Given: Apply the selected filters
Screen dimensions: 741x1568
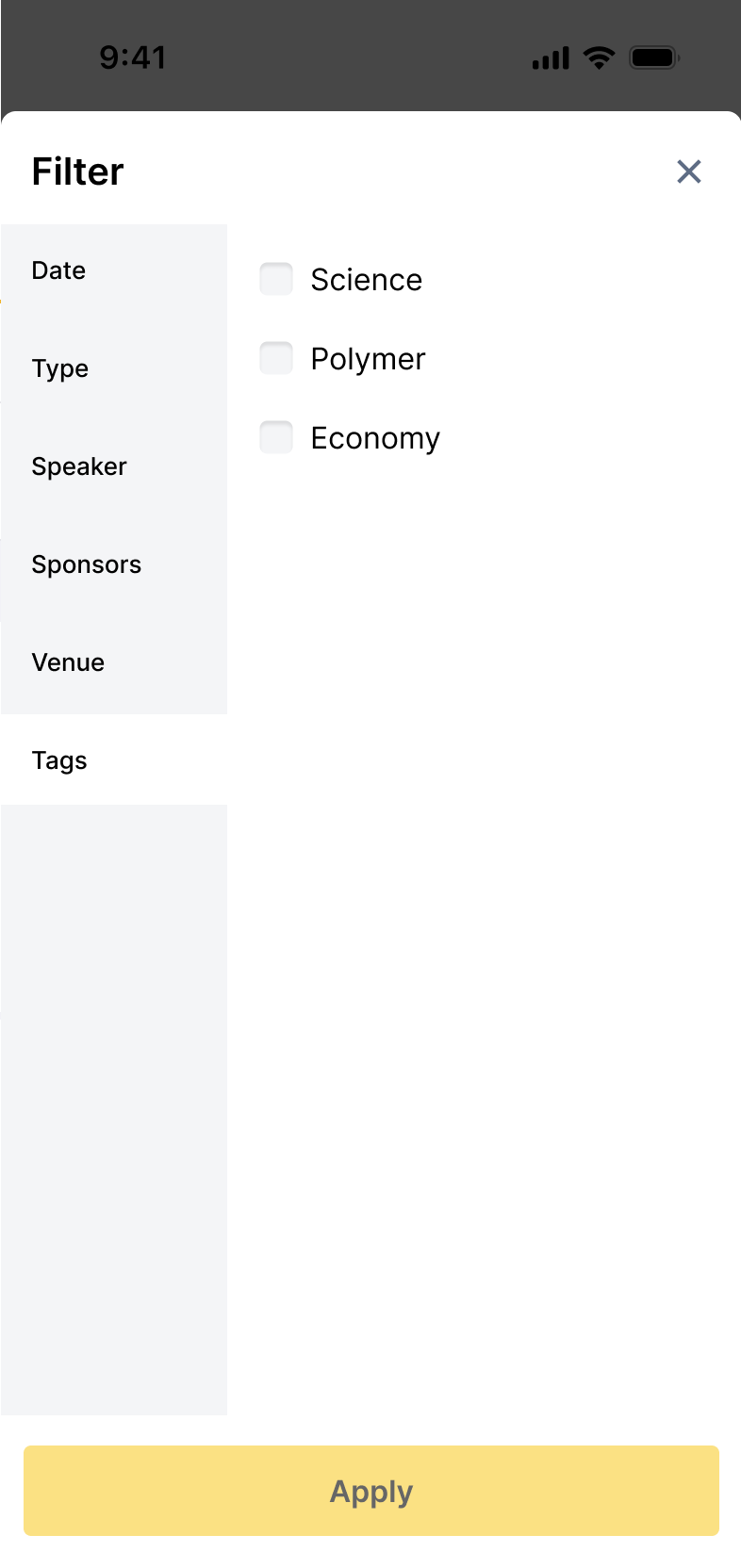Looking at the screenshot, I should [x=371, y=1491].
